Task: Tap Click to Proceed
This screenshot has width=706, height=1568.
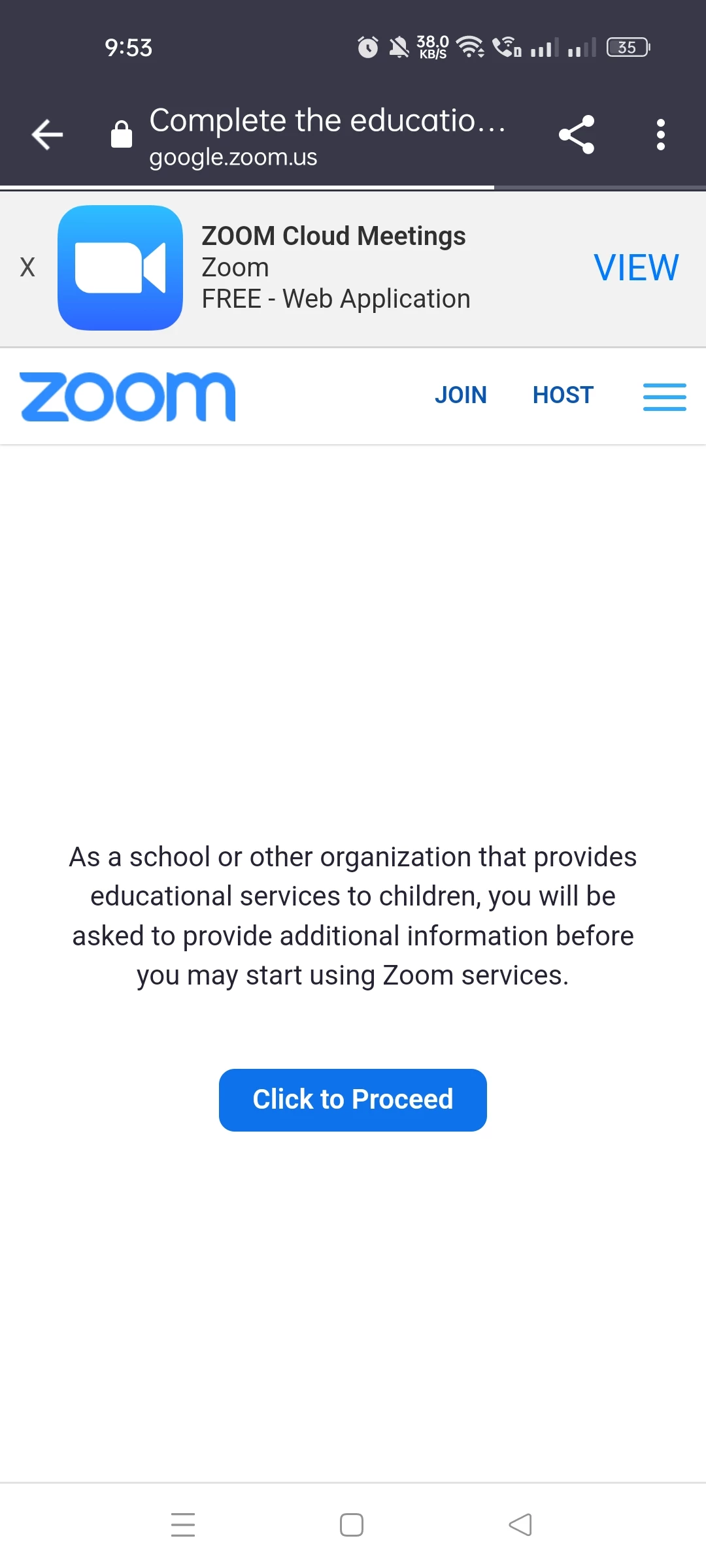Action: tap(353, 1100)
